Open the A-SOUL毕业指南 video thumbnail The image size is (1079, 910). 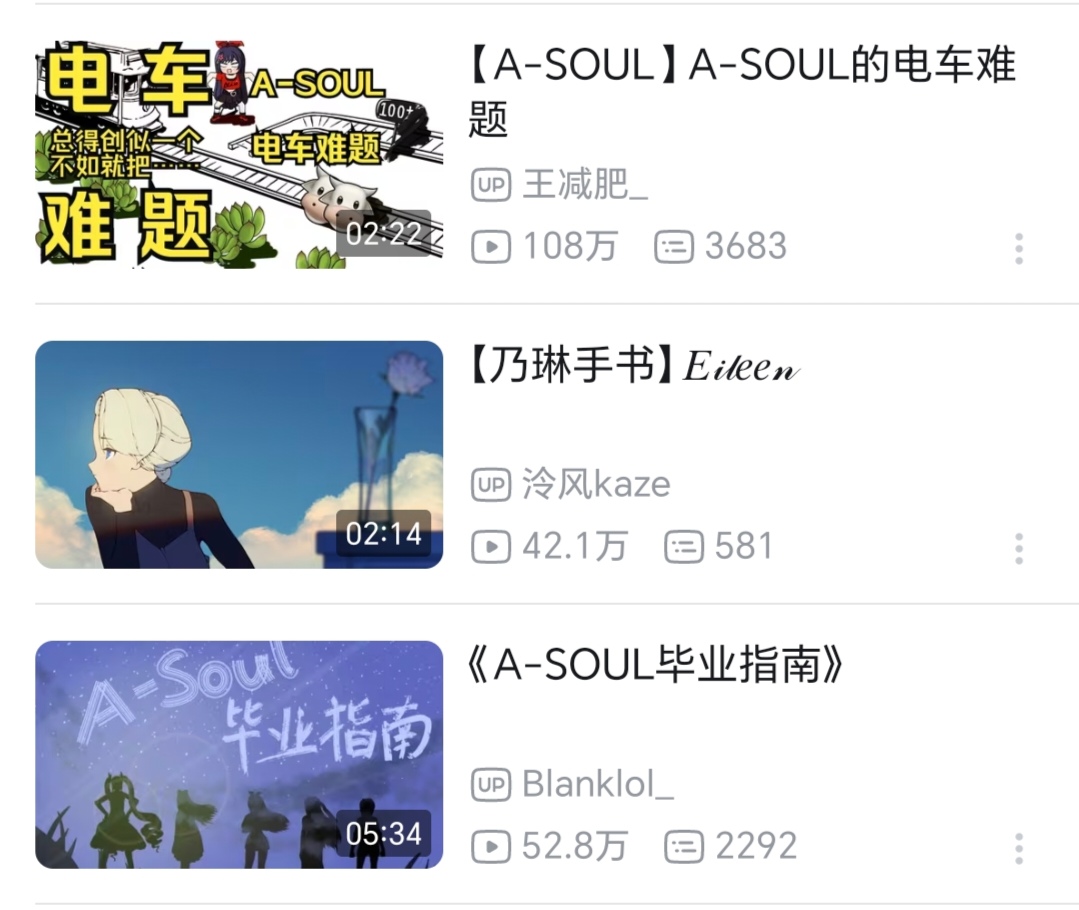click(239, 754)
